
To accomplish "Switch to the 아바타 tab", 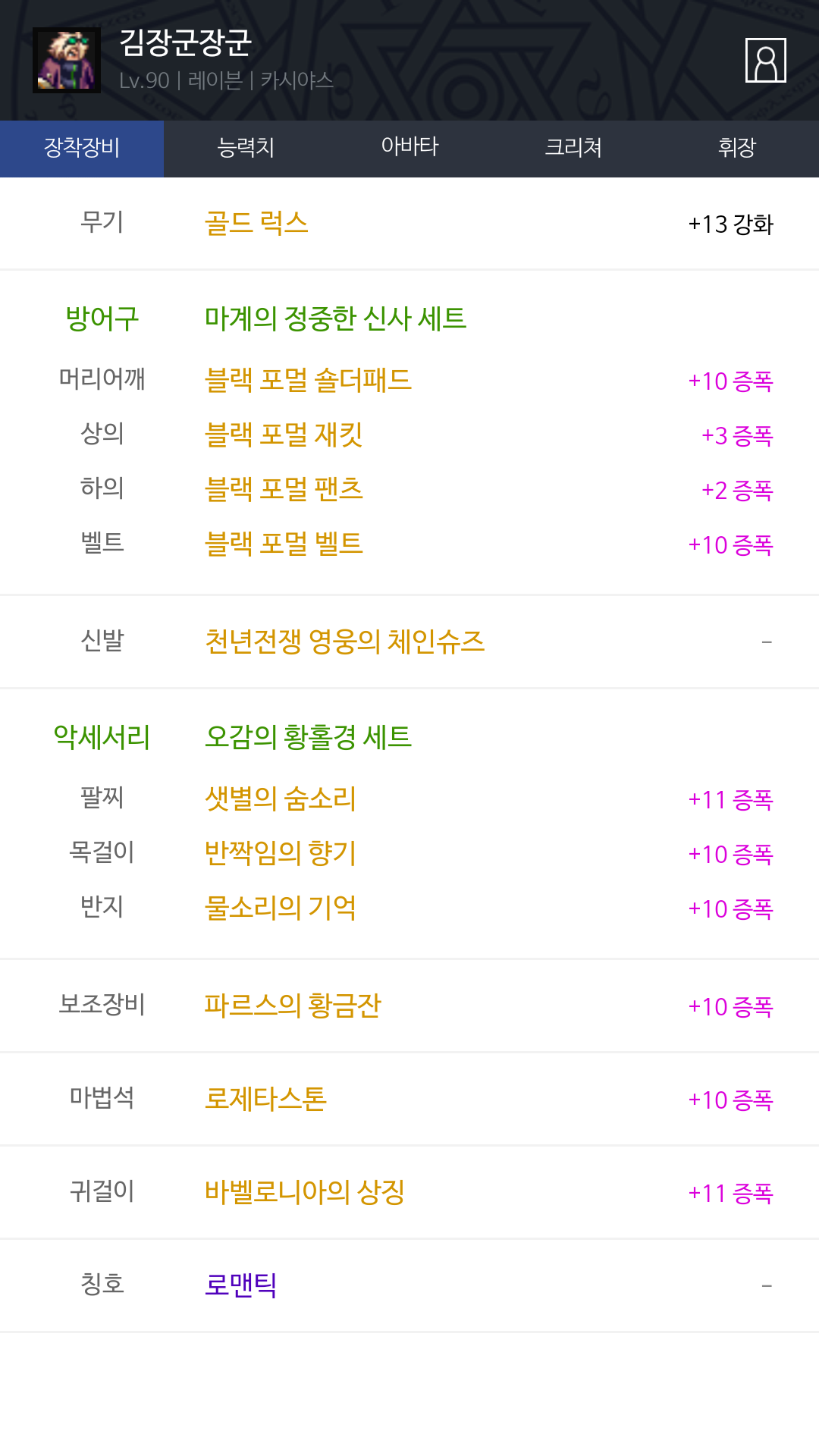I will (x=409, y=148).
